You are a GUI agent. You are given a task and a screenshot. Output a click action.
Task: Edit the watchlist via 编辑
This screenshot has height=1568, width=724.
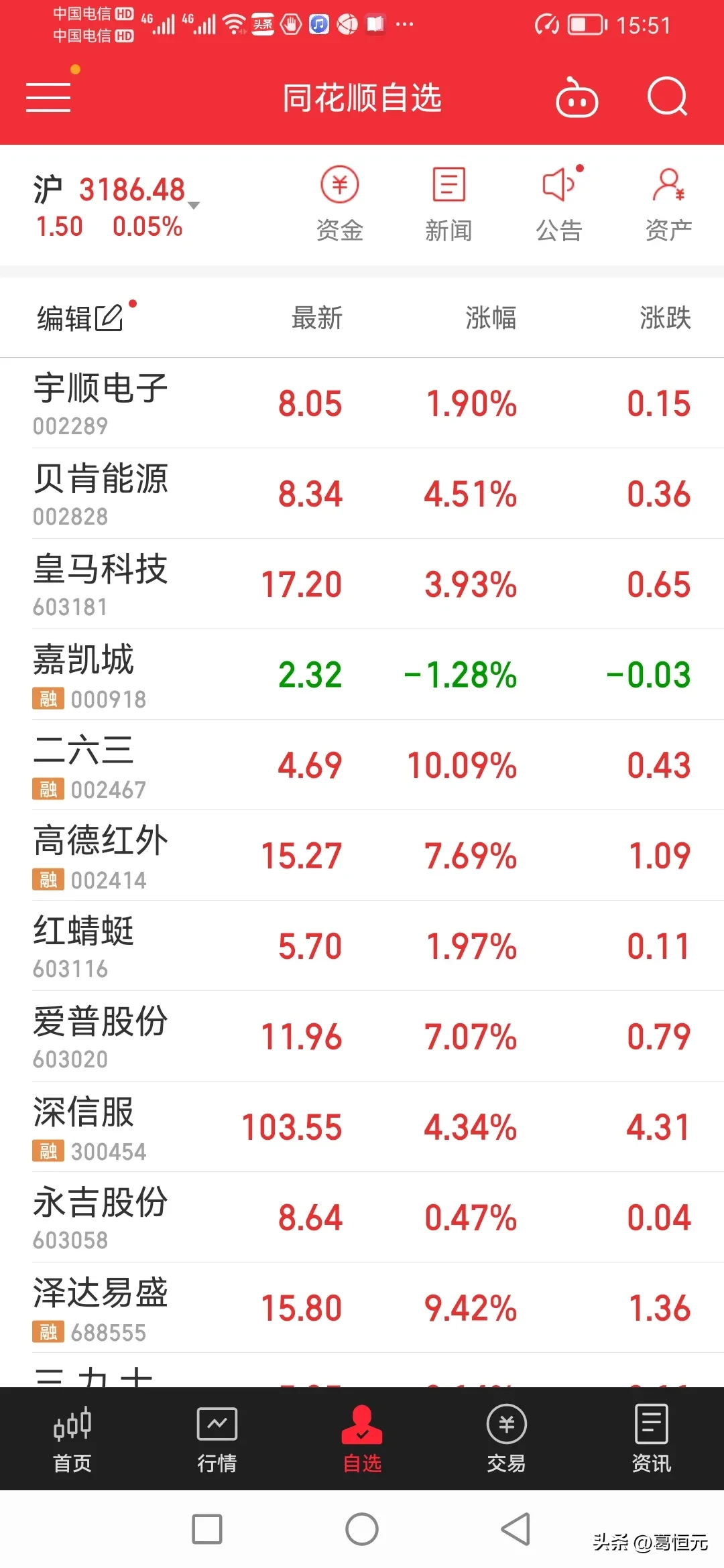click(x=80, y=318)
